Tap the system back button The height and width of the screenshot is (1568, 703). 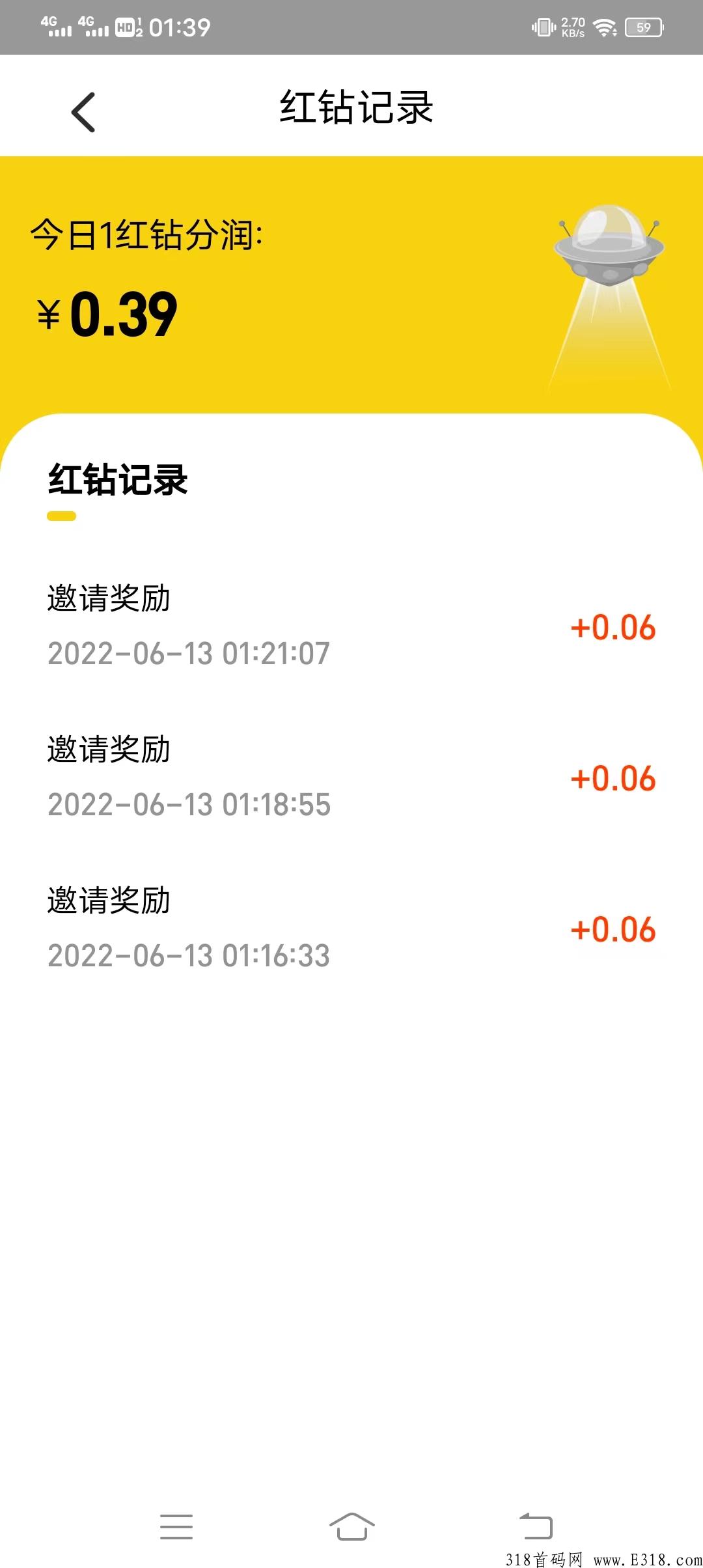click(536, 1526)
